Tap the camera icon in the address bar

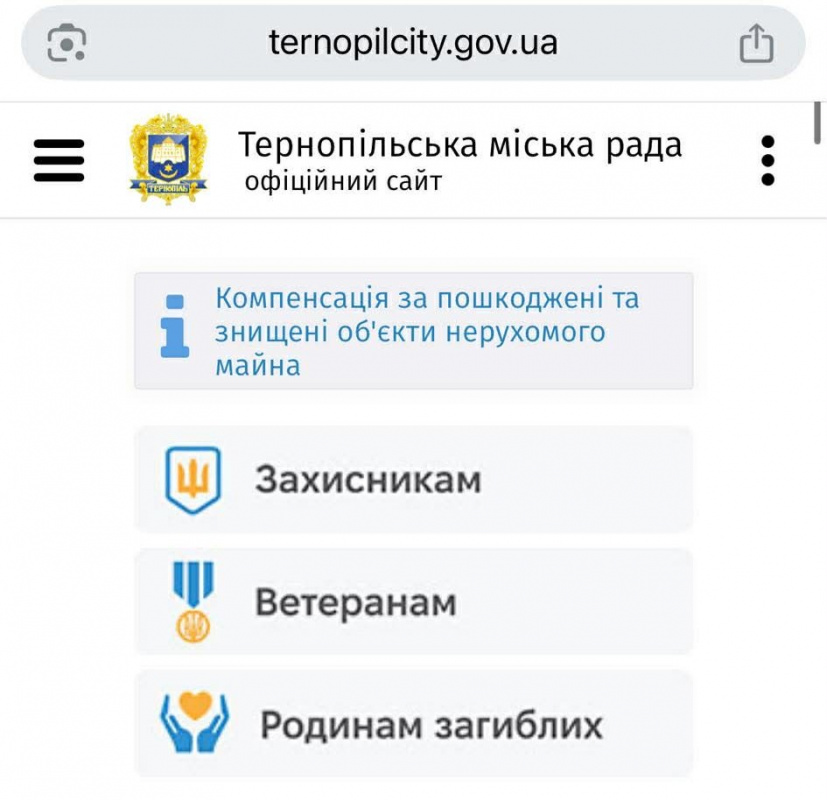67,43
